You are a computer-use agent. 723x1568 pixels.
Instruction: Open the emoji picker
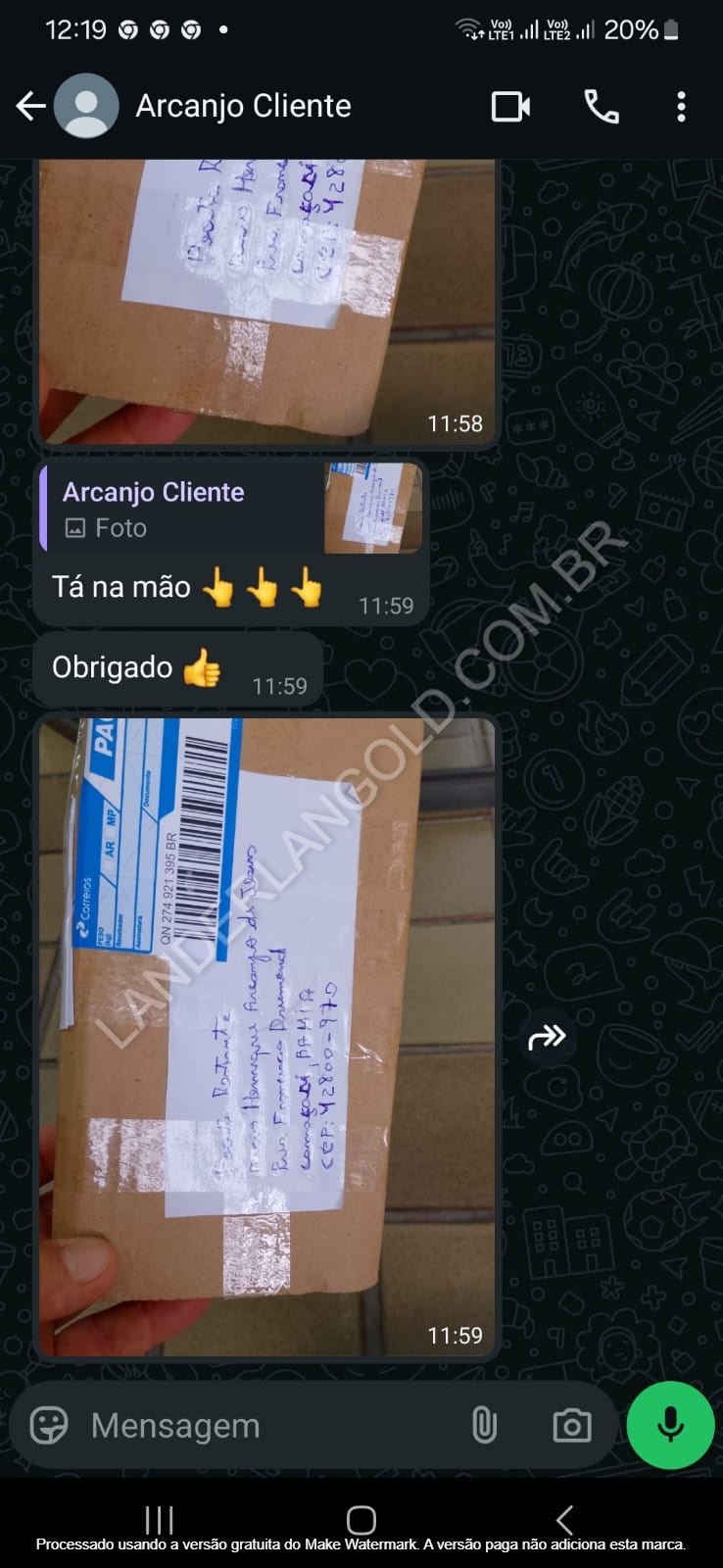click(49, 1426)
